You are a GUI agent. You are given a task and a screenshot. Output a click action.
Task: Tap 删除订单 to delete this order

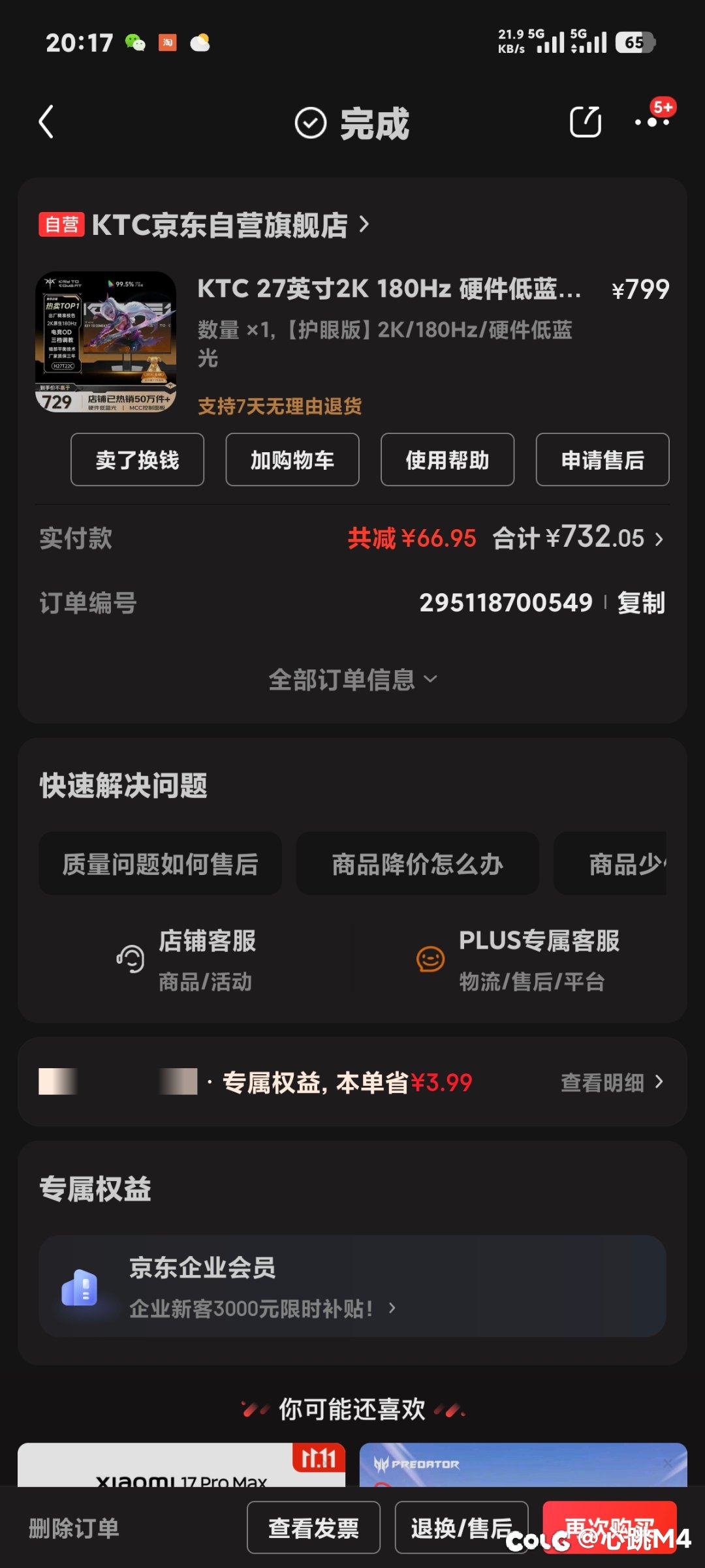(74, 1528)
